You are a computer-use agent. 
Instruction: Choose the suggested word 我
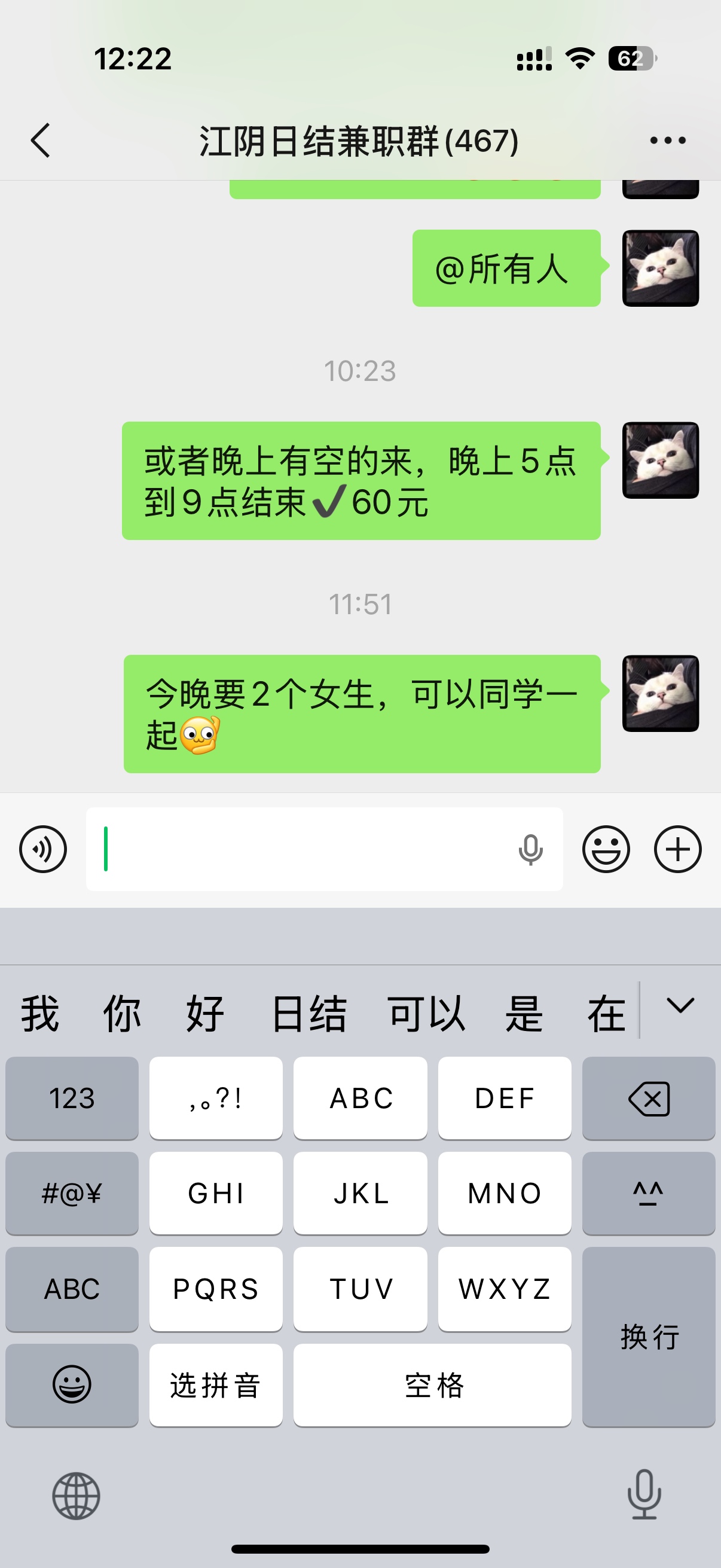(x=40, y=1014)
